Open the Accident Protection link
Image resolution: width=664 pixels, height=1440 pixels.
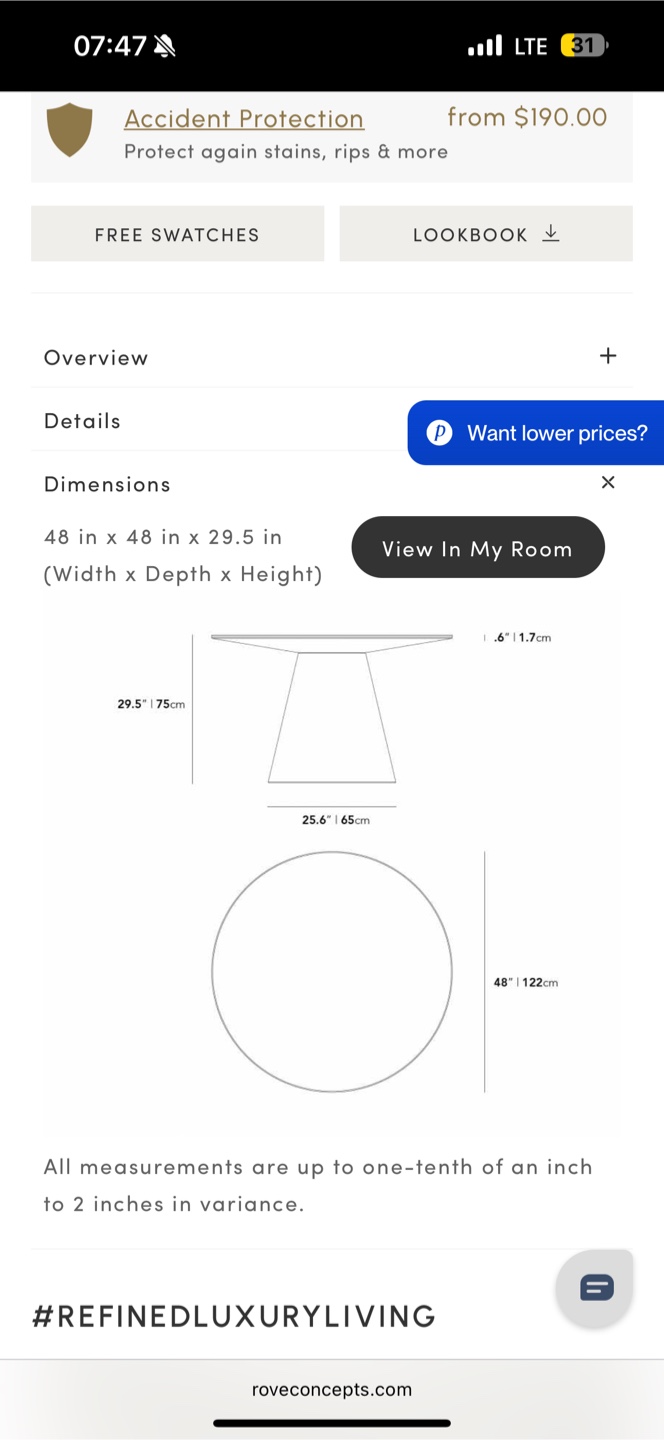click(243, 119)
